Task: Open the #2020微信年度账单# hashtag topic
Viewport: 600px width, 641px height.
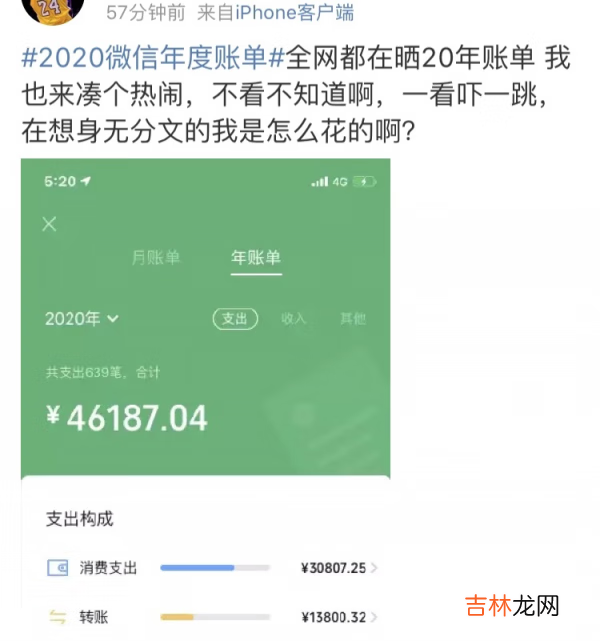Action: pos(153,57)
